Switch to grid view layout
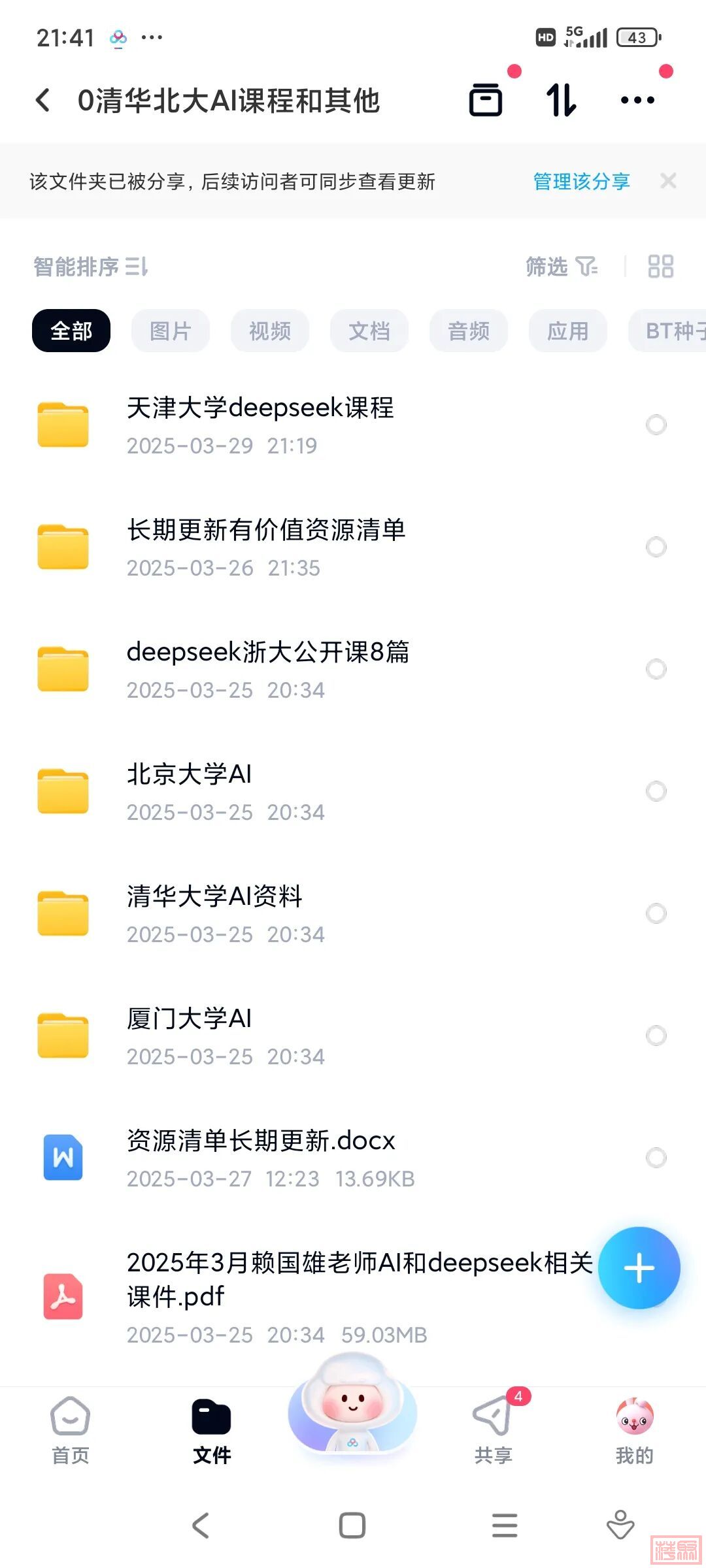 click(x=660, y=267)
